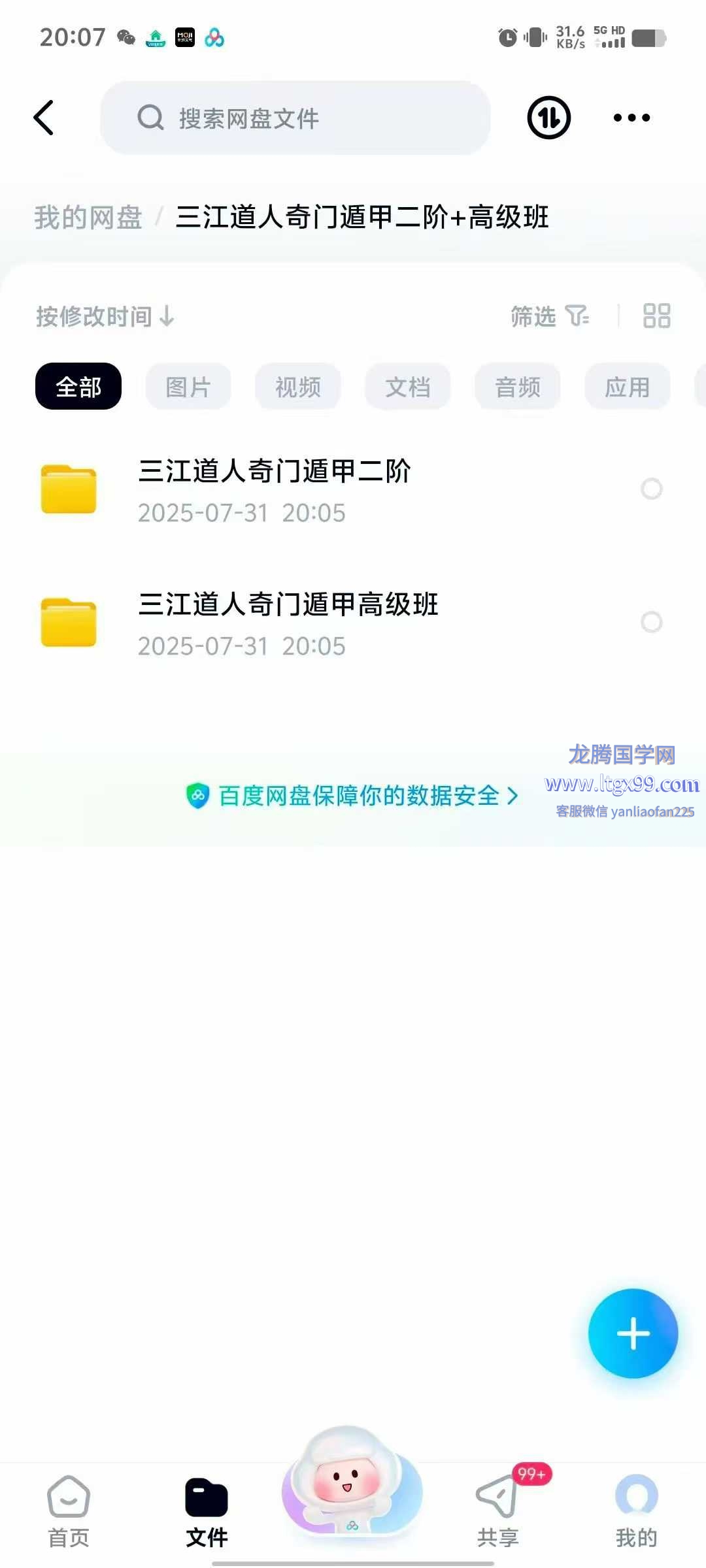
Task: Go to 我的网盘 in the breadcrumb
Action: 88,218
